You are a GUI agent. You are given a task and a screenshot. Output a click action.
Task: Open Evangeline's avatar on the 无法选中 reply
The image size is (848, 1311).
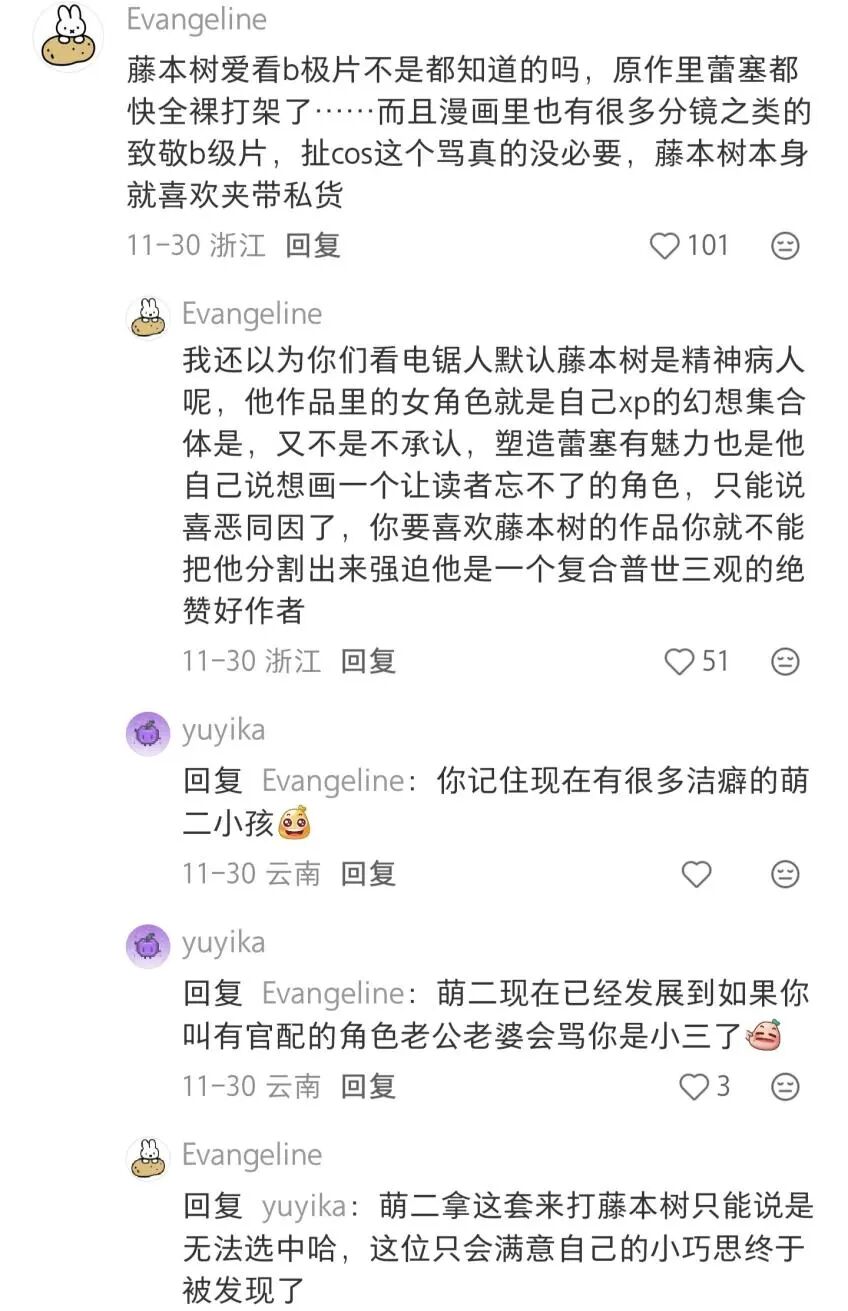click(147, 1158)
